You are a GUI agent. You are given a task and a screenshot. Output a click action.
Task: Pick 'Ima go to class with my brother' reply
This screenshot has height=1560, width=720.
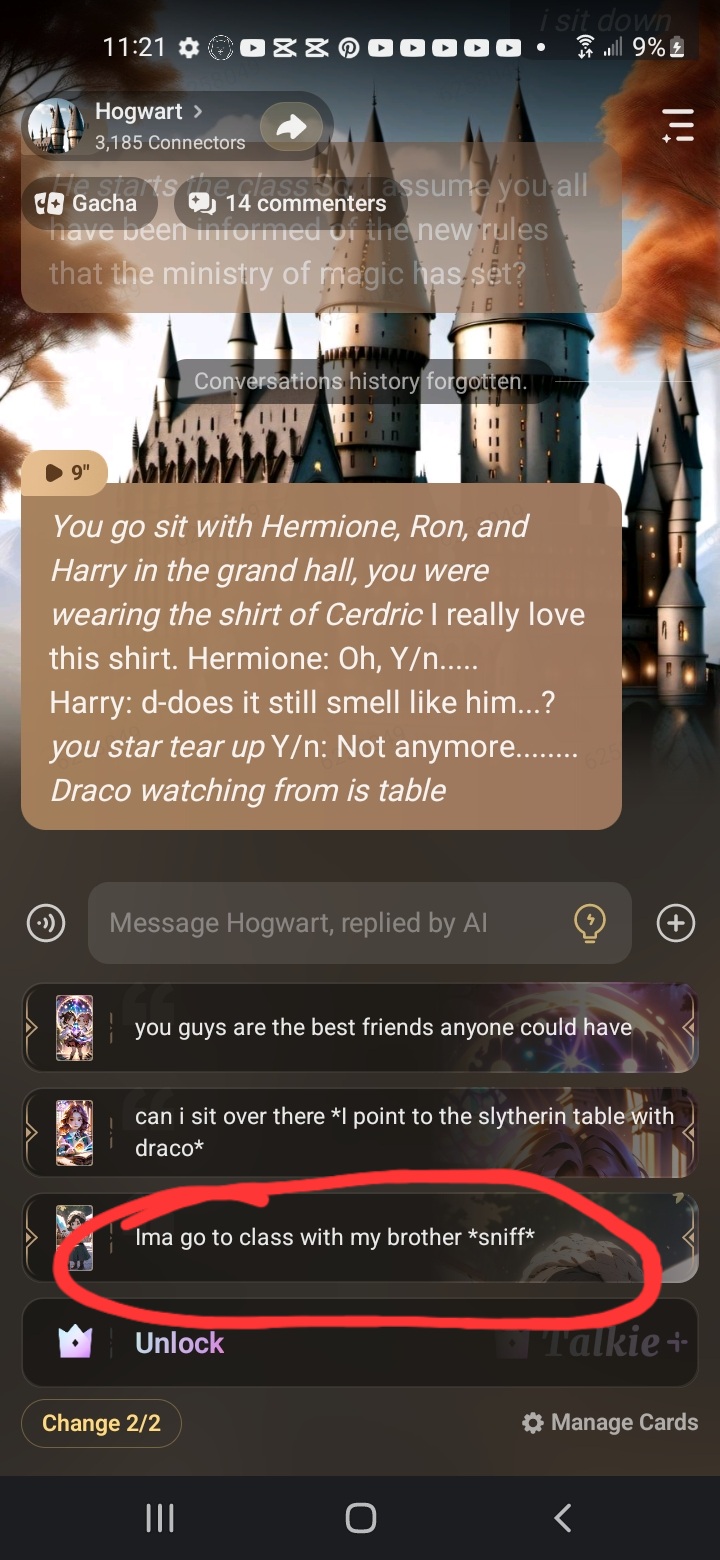click(335, 1237)
